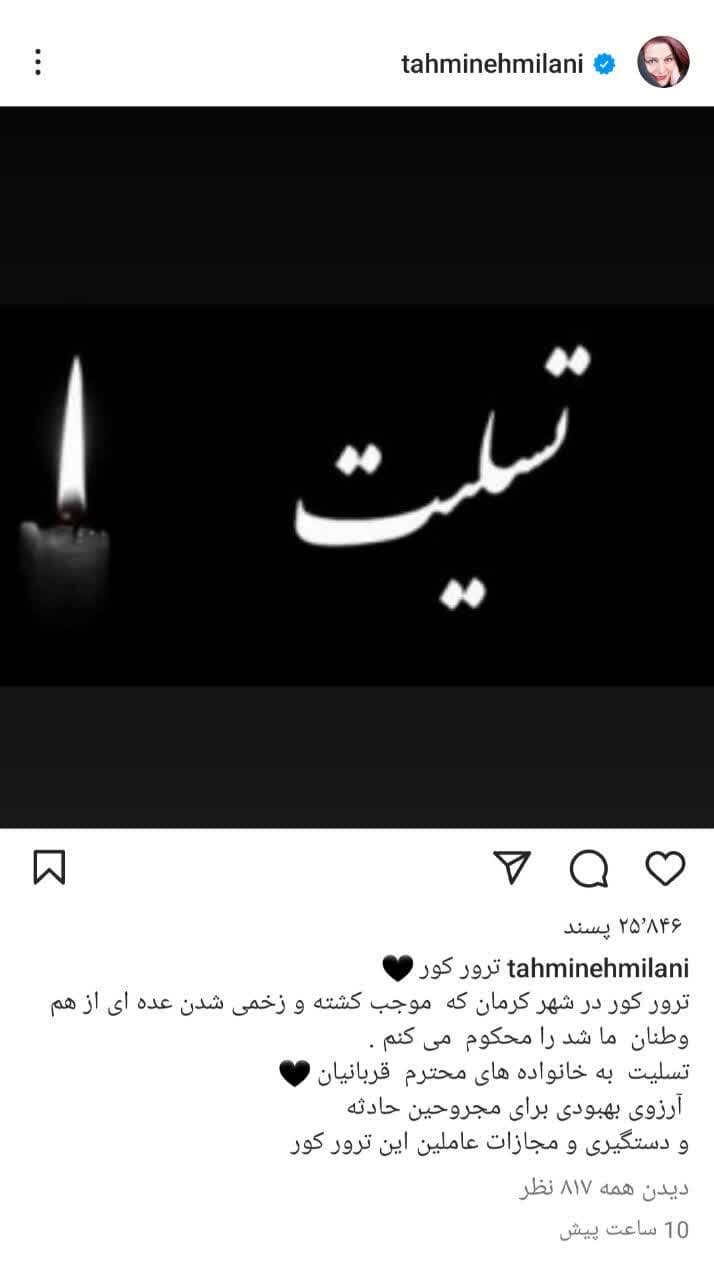Open tahminehmilani's profile from the caption
The image size is (714, 1280).
click(x=599, y=968)
